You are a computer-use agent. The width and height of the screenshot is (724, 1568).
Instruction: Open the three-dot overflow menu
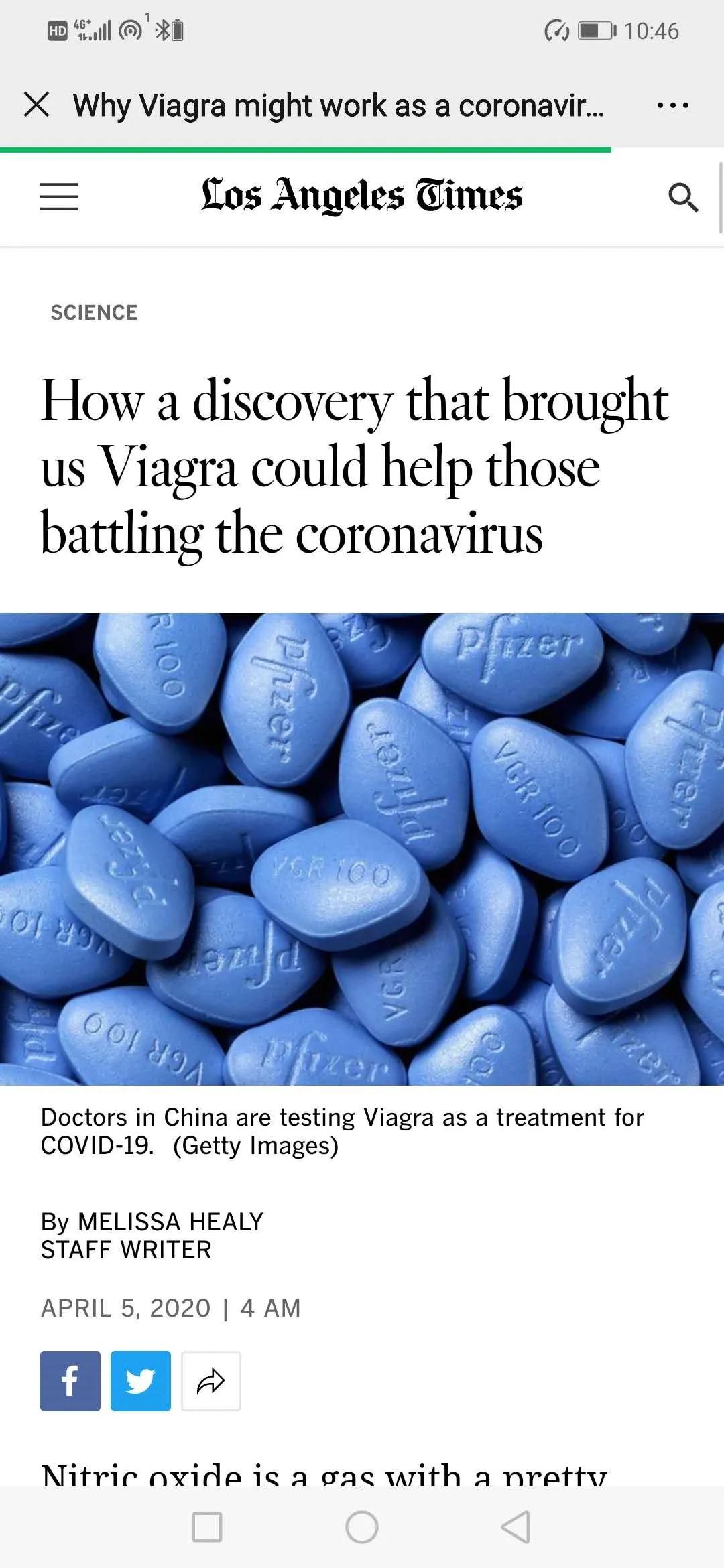672,105
